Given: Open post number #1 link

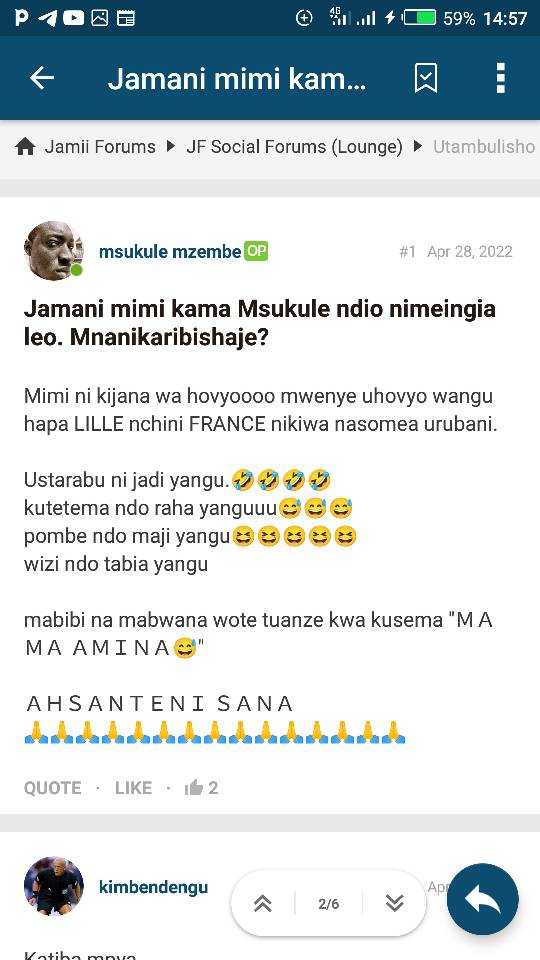Looking at the screenshot, I should tap(407, 252).
